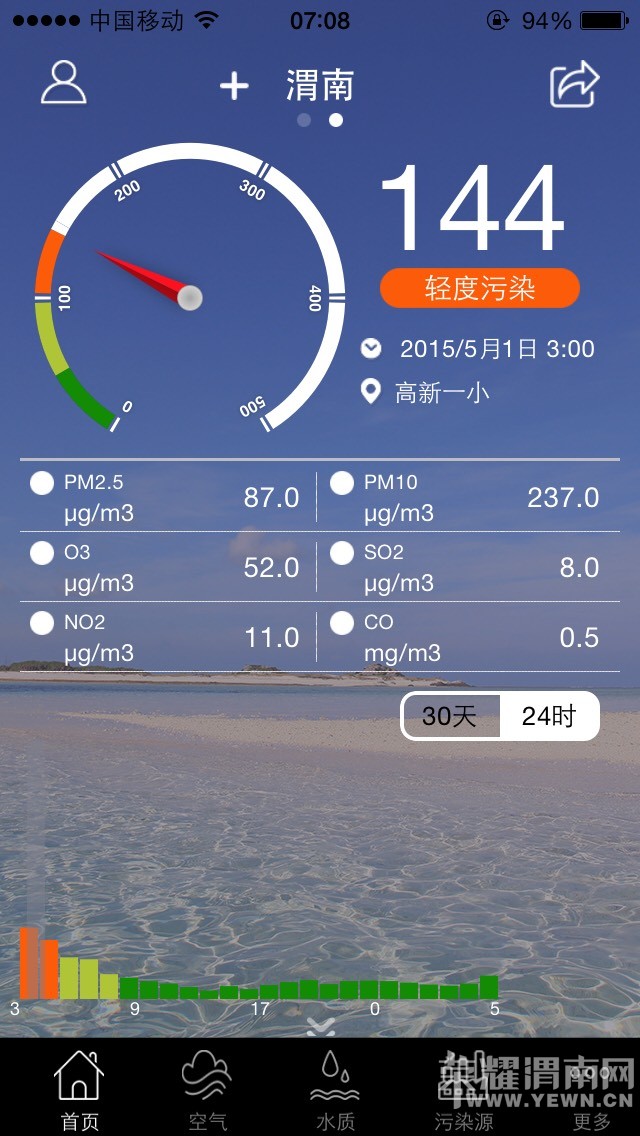The height and width of the screenshot is (1136, 640).
Task: Switch chart to 24时 view
Action: tap(549, 716)
